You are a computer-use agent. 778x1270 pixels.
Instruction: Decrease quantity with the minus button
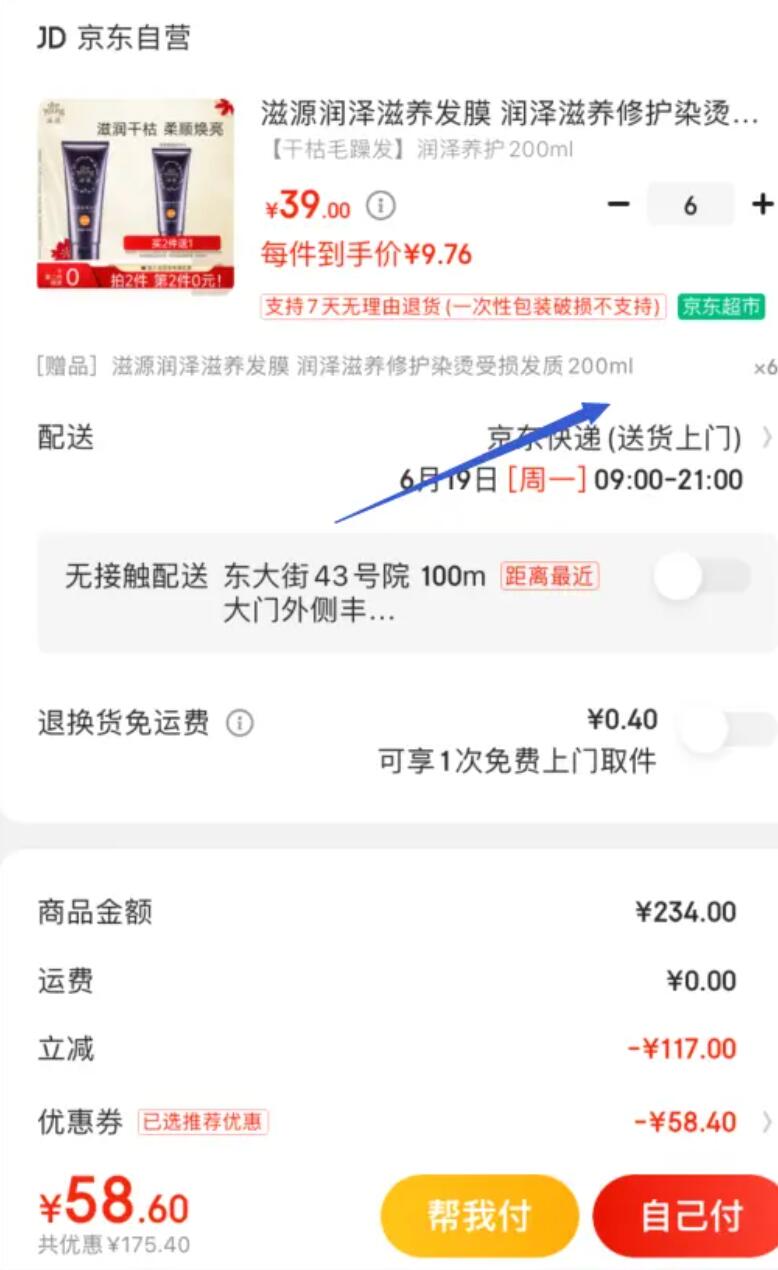pos(619,205)
